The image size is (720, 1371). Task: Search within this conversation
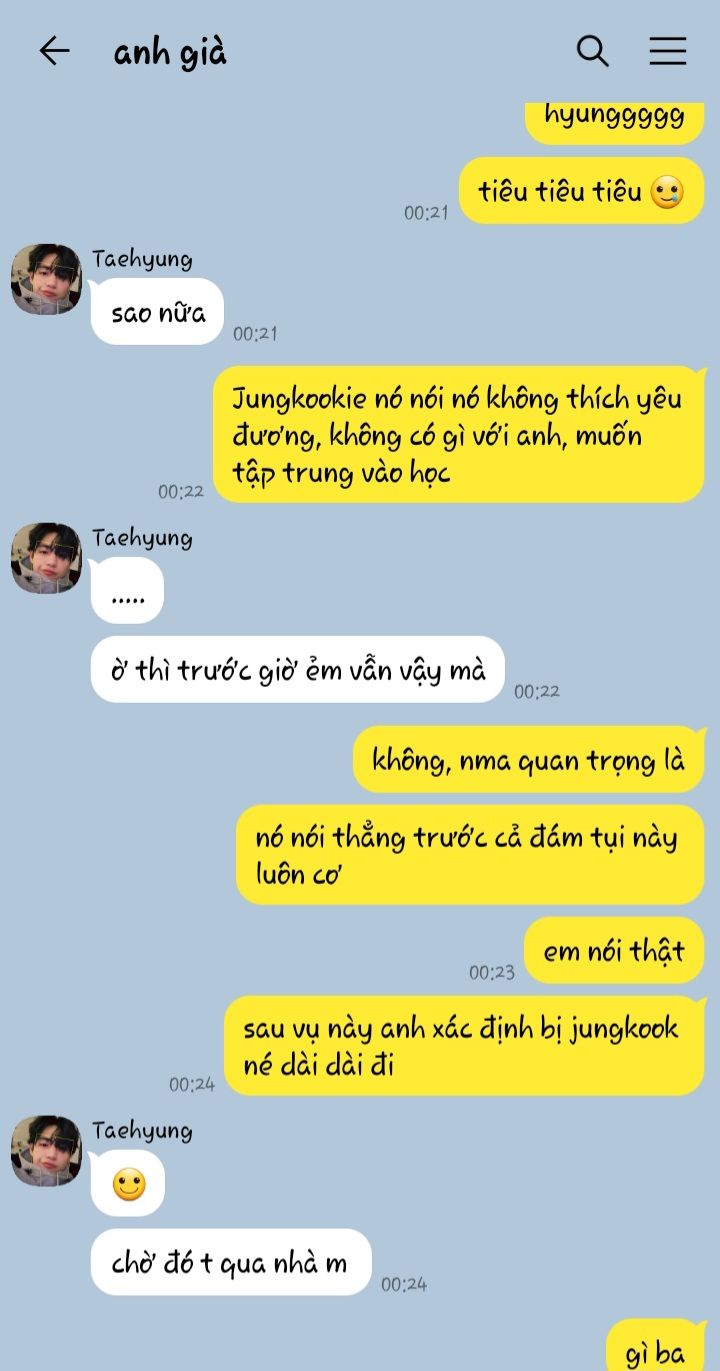[593, 51]
